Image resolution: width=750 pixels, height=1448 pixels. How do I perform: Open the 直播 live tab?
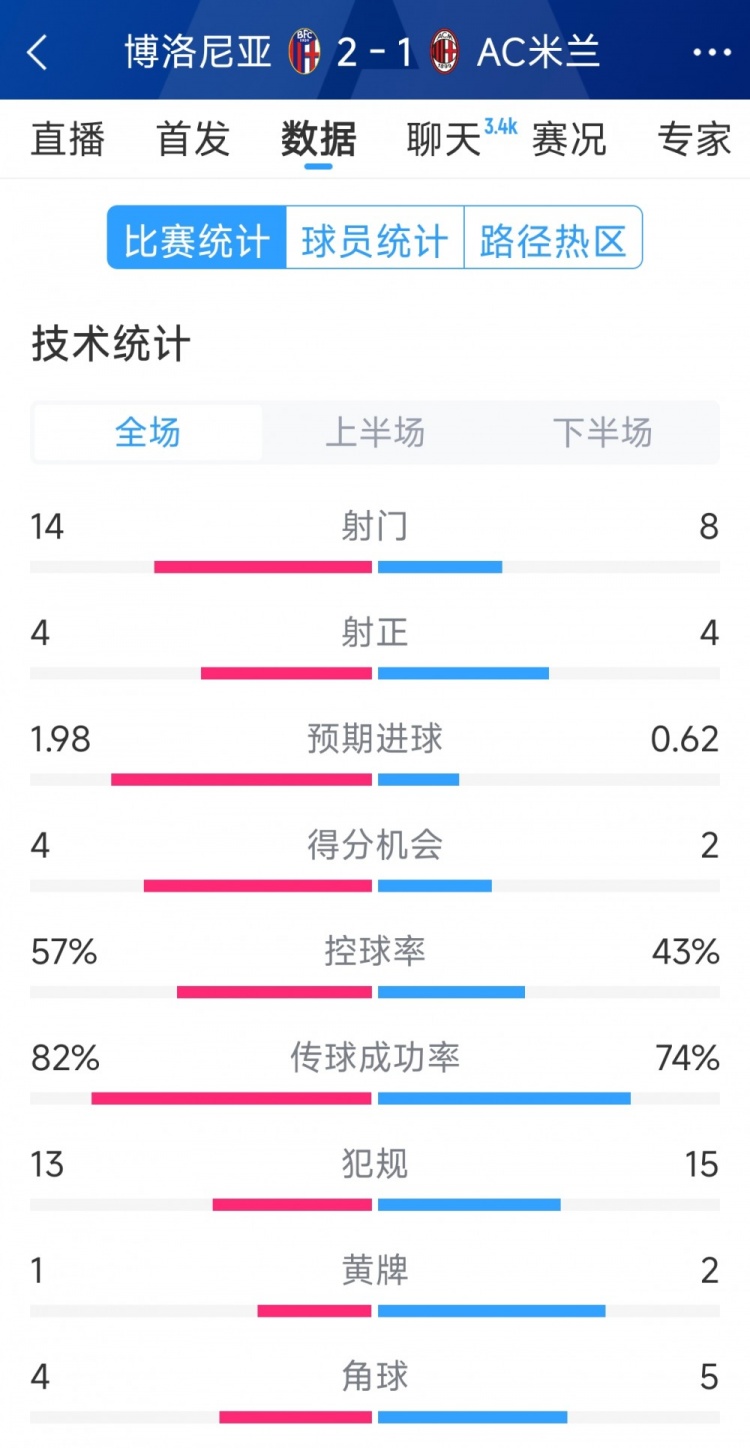click(x=67, y=140)
